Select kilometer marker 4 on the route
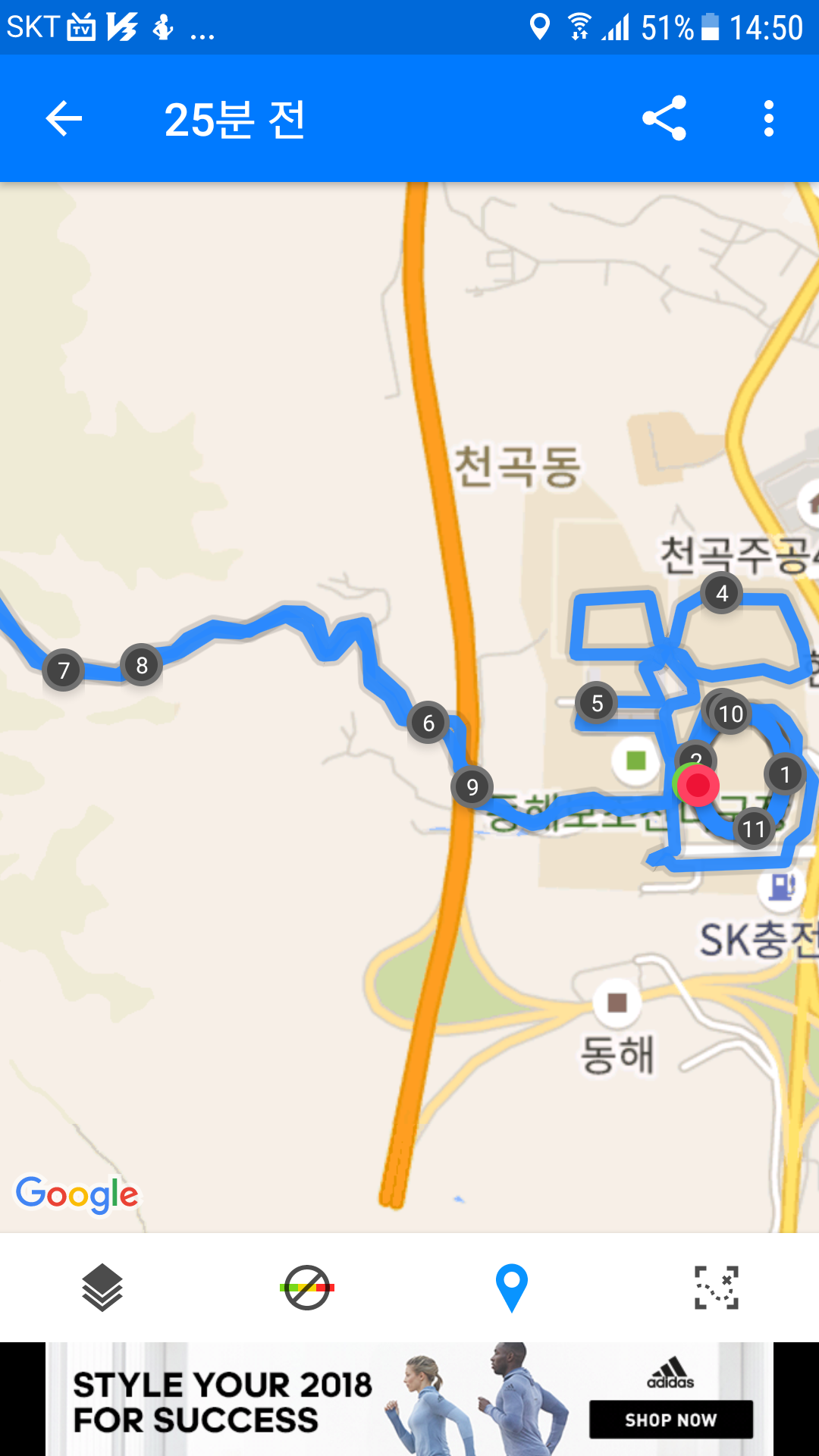 (x=722, y=593)
